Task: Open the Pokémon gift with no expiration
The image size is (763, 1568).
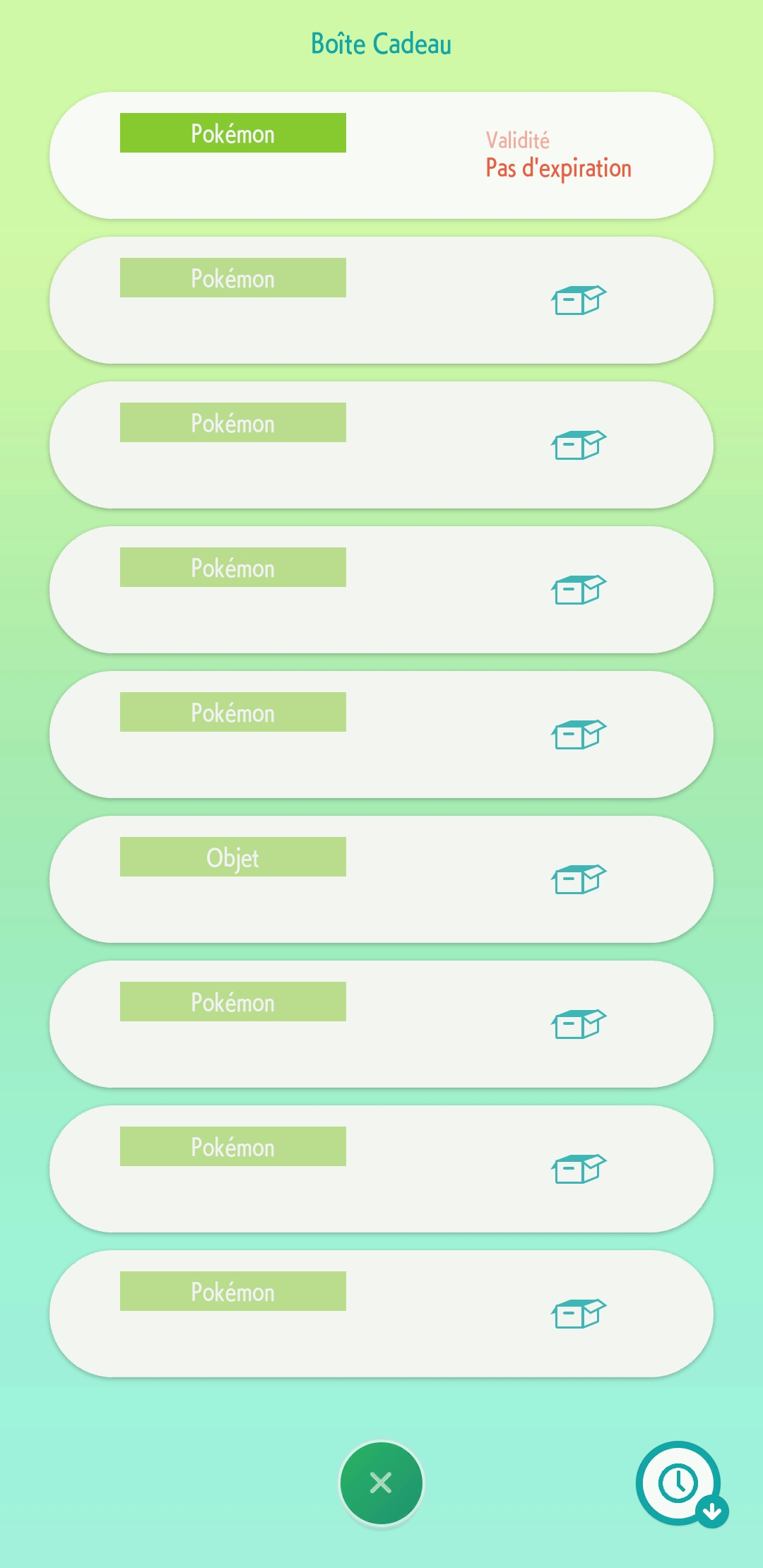Action: click(x=381, y=155)
